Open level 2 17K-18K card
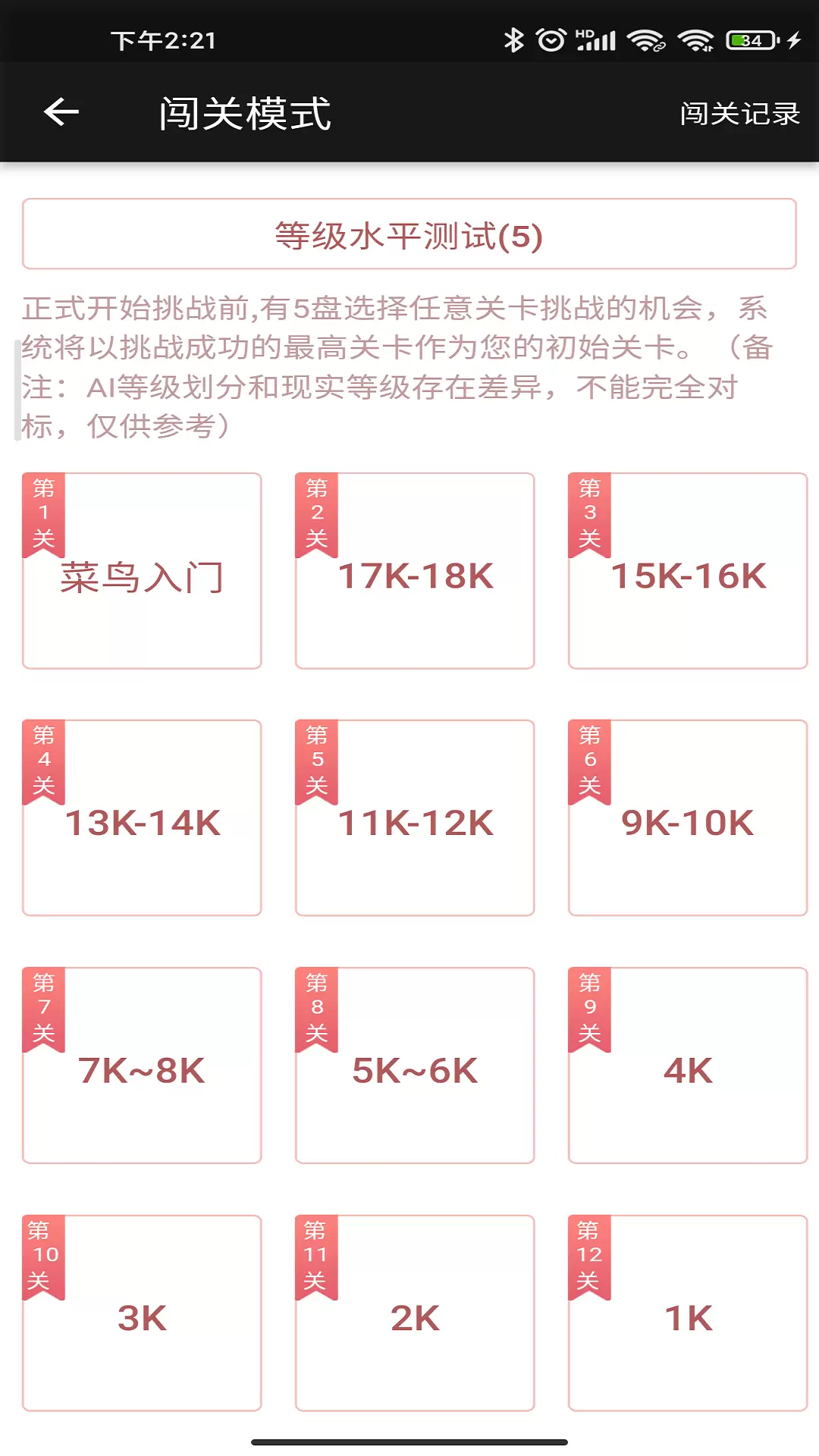The width and height of the screenshot is (819, 1456). (x=415, y=571)
